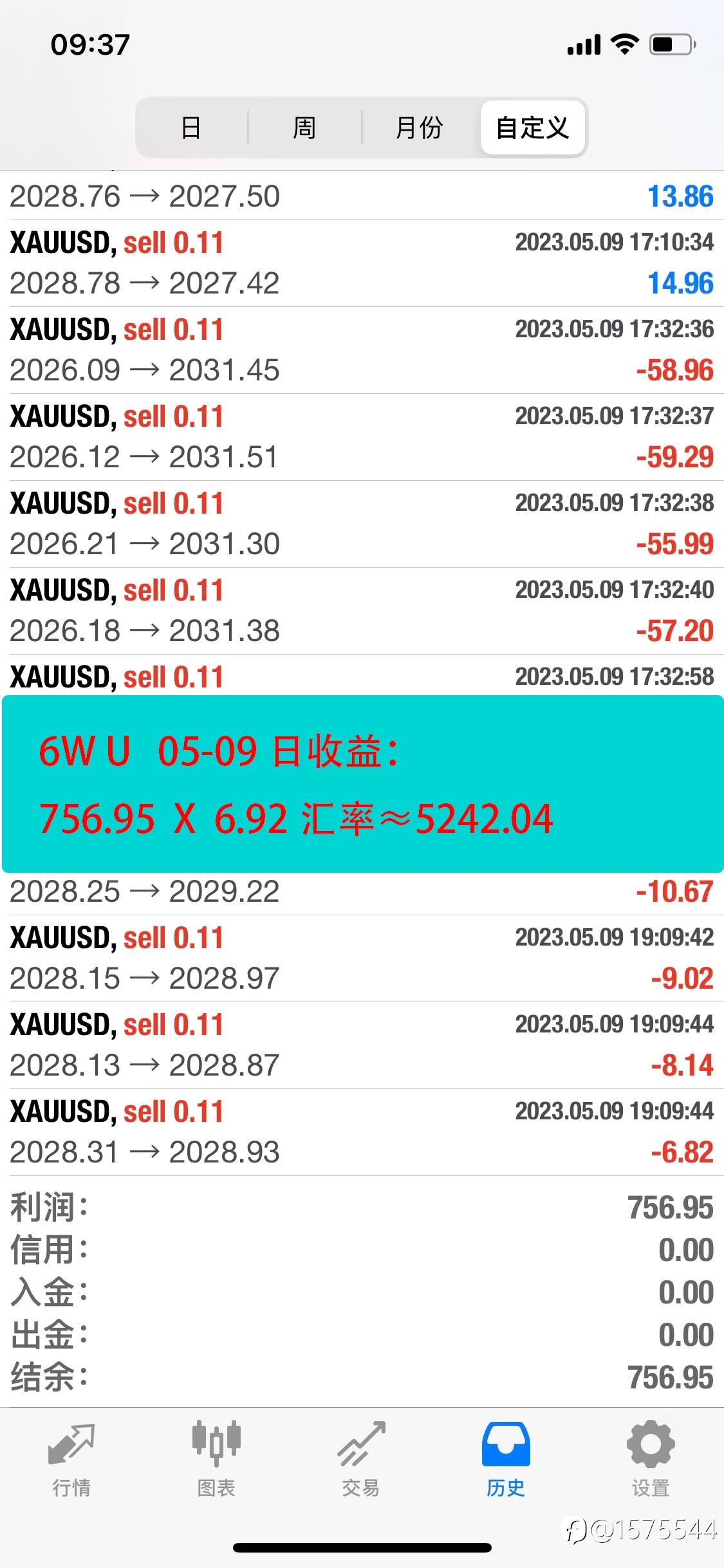Screen dimensions: 724x1568
Task: Open the 17:10:34 XAUUSD sell trade
Action: [x=362, y=263]
